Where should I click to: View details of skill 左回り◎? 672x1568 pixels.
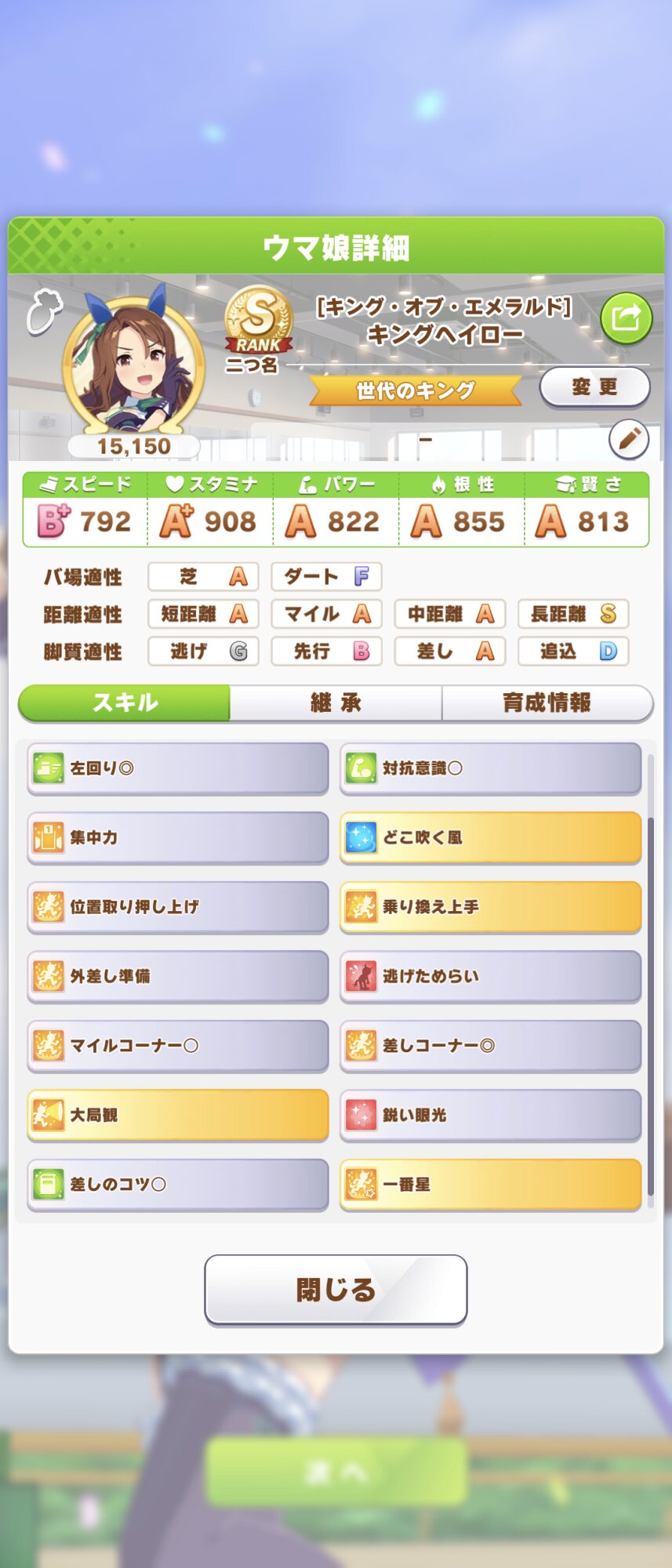coord(178,768)
